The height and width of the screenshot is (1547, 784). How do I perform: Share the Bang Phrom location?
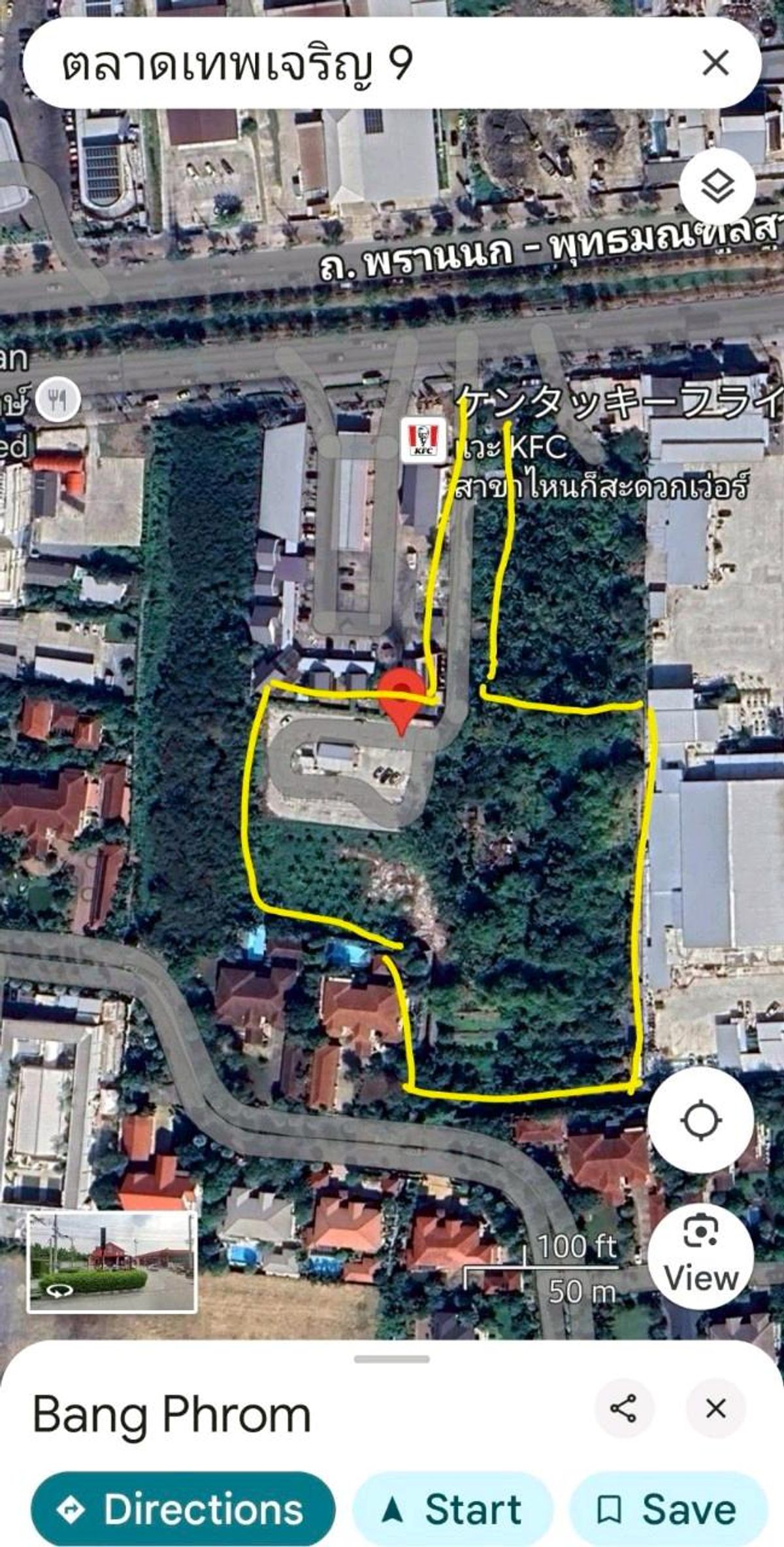point(623,1408)
